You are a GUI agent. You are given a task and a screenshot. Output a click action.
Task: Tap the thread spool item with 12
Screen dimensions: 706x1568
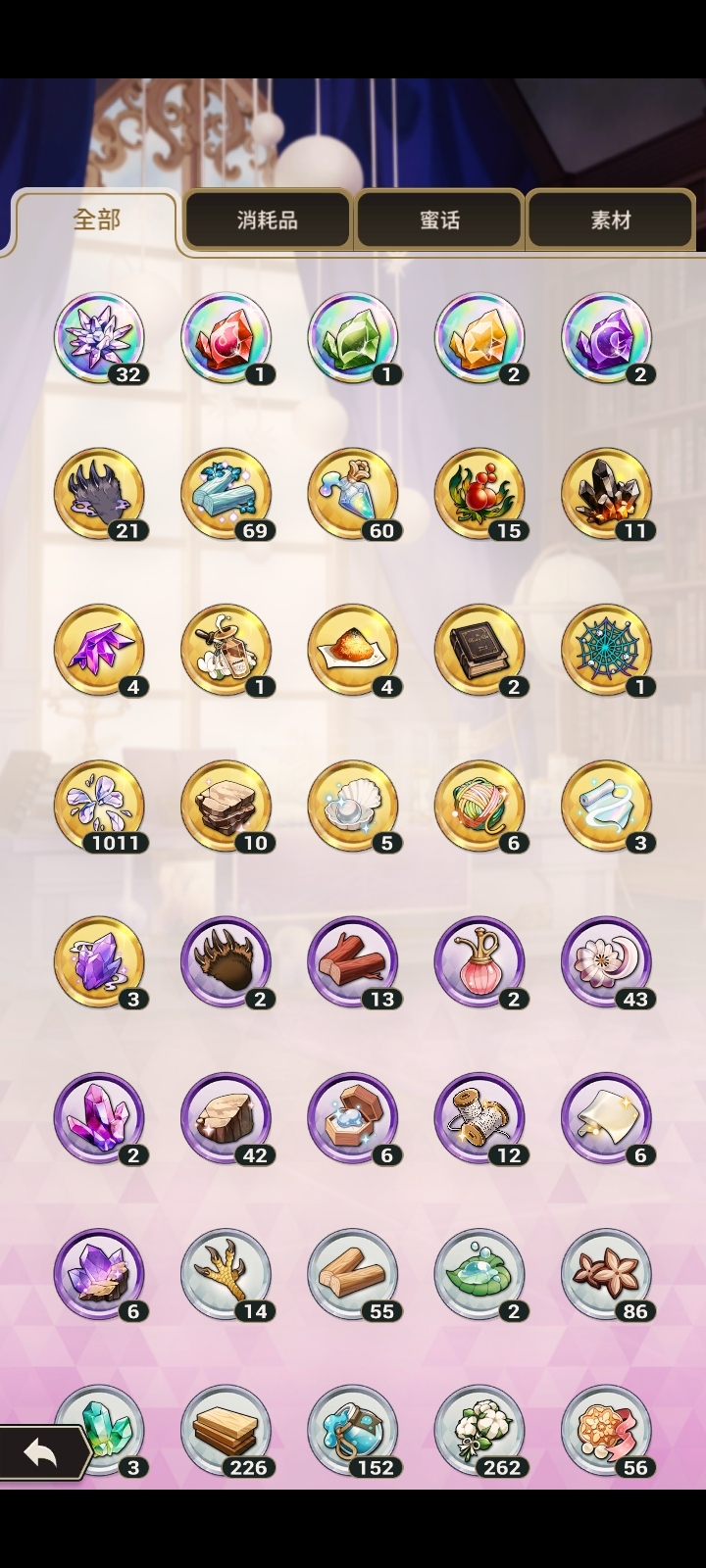tap(479, 1118)
